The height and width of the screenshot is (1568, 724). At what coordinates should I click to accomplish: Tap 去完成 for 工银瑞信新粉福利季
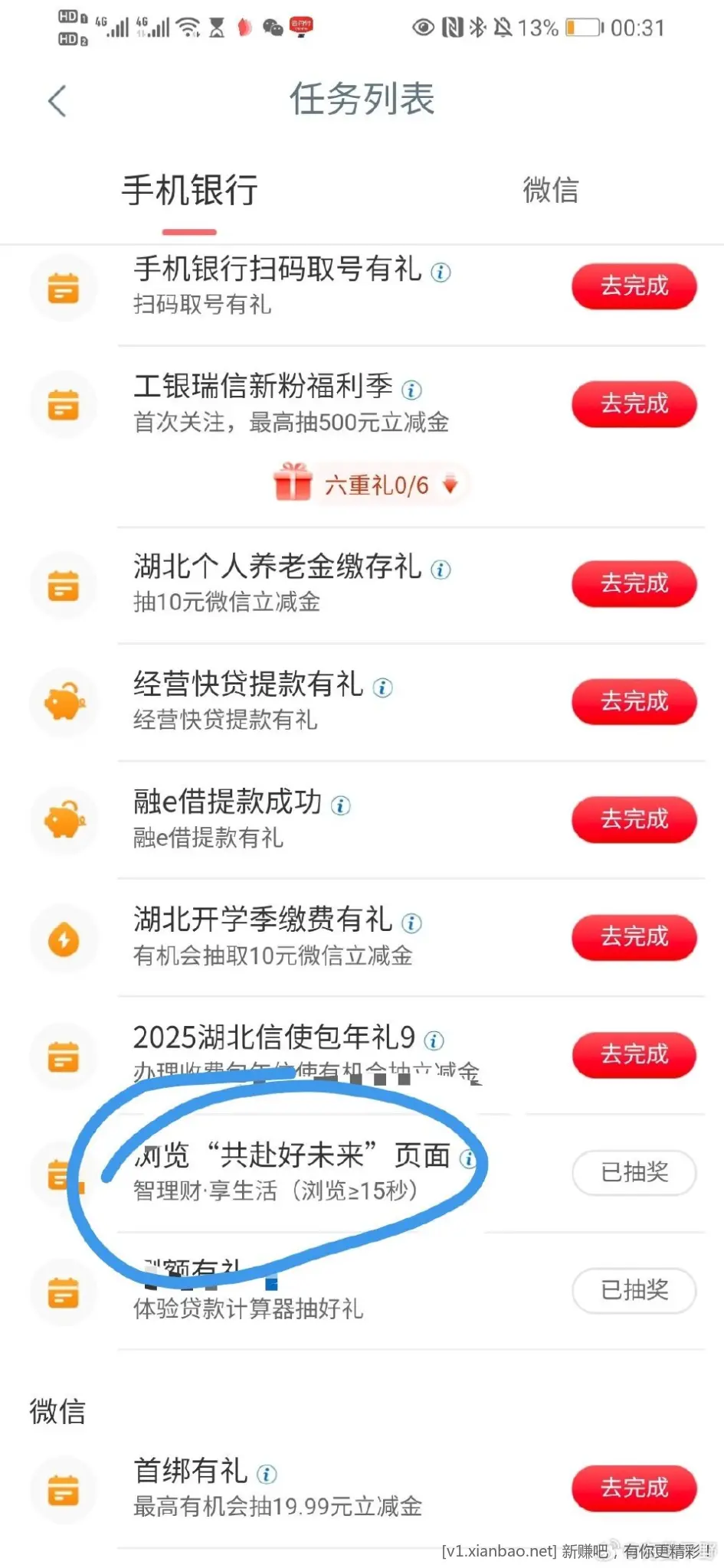coord(634,403)
